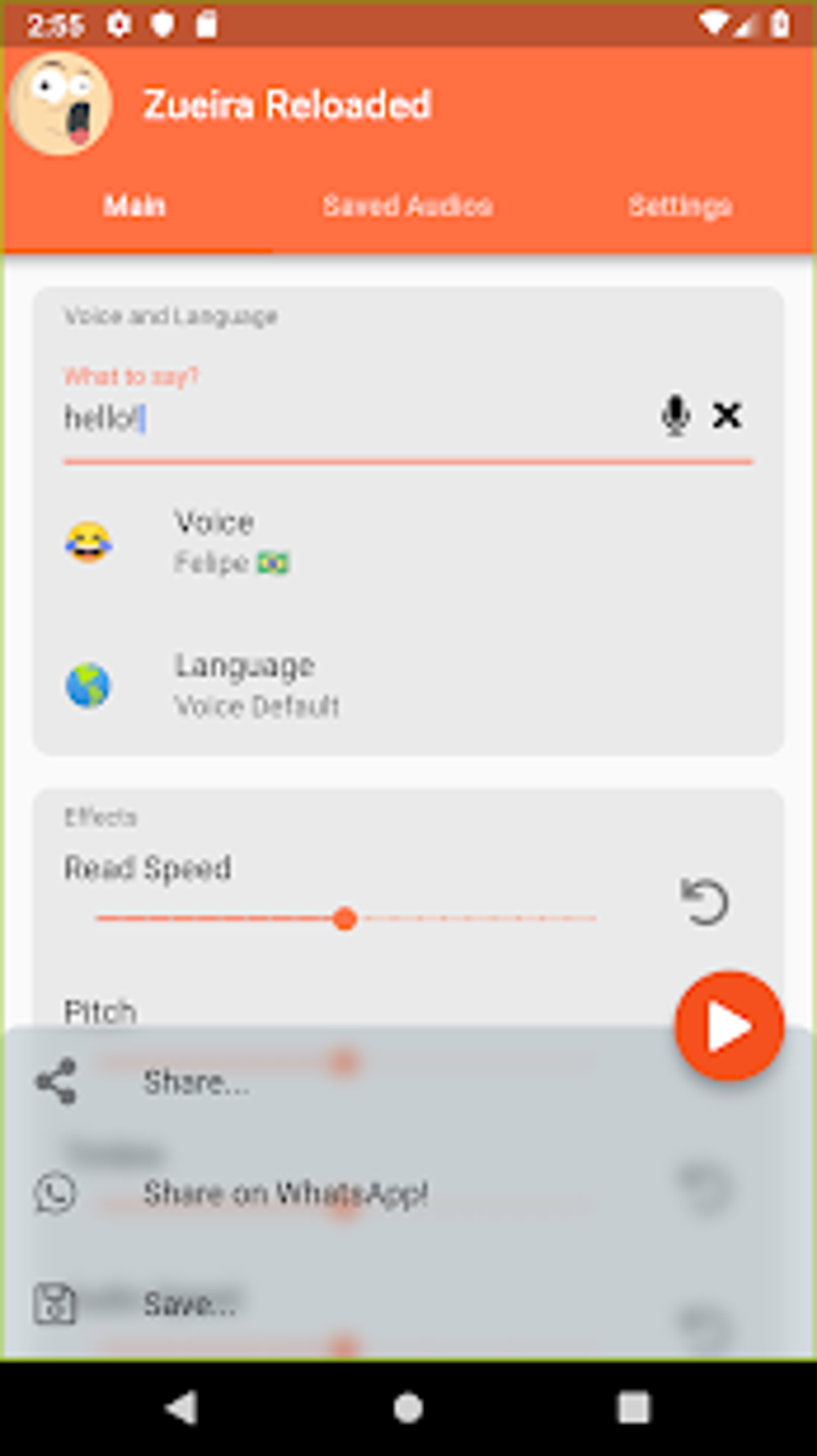Open the Voice selection row
Image resolution: width=817 pixels, height=1456 pixels.
coord(408,542)
